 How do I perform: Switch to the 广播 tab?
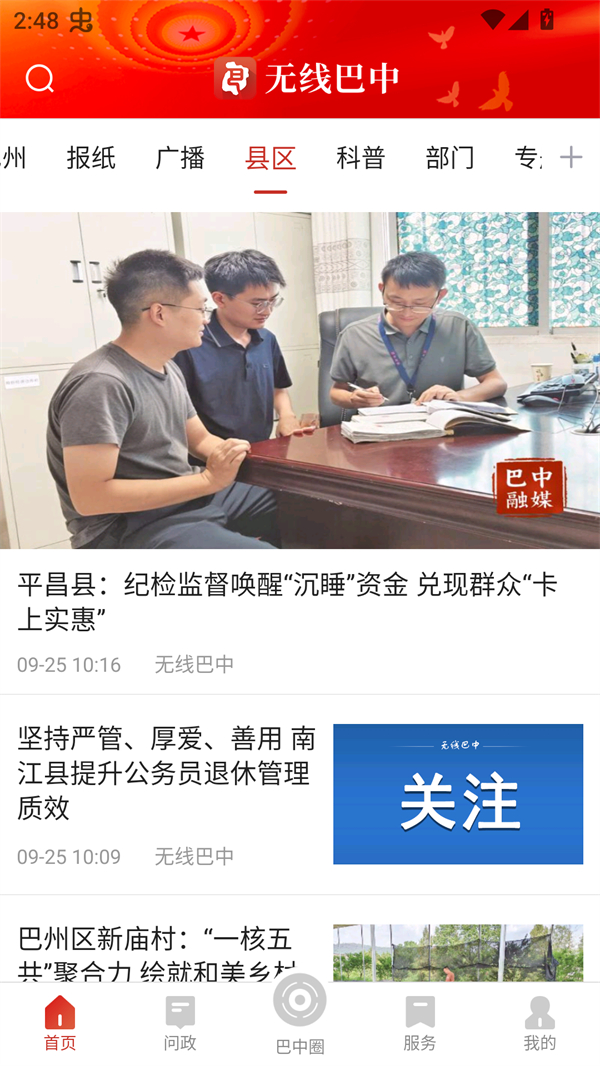pos(180,158)
